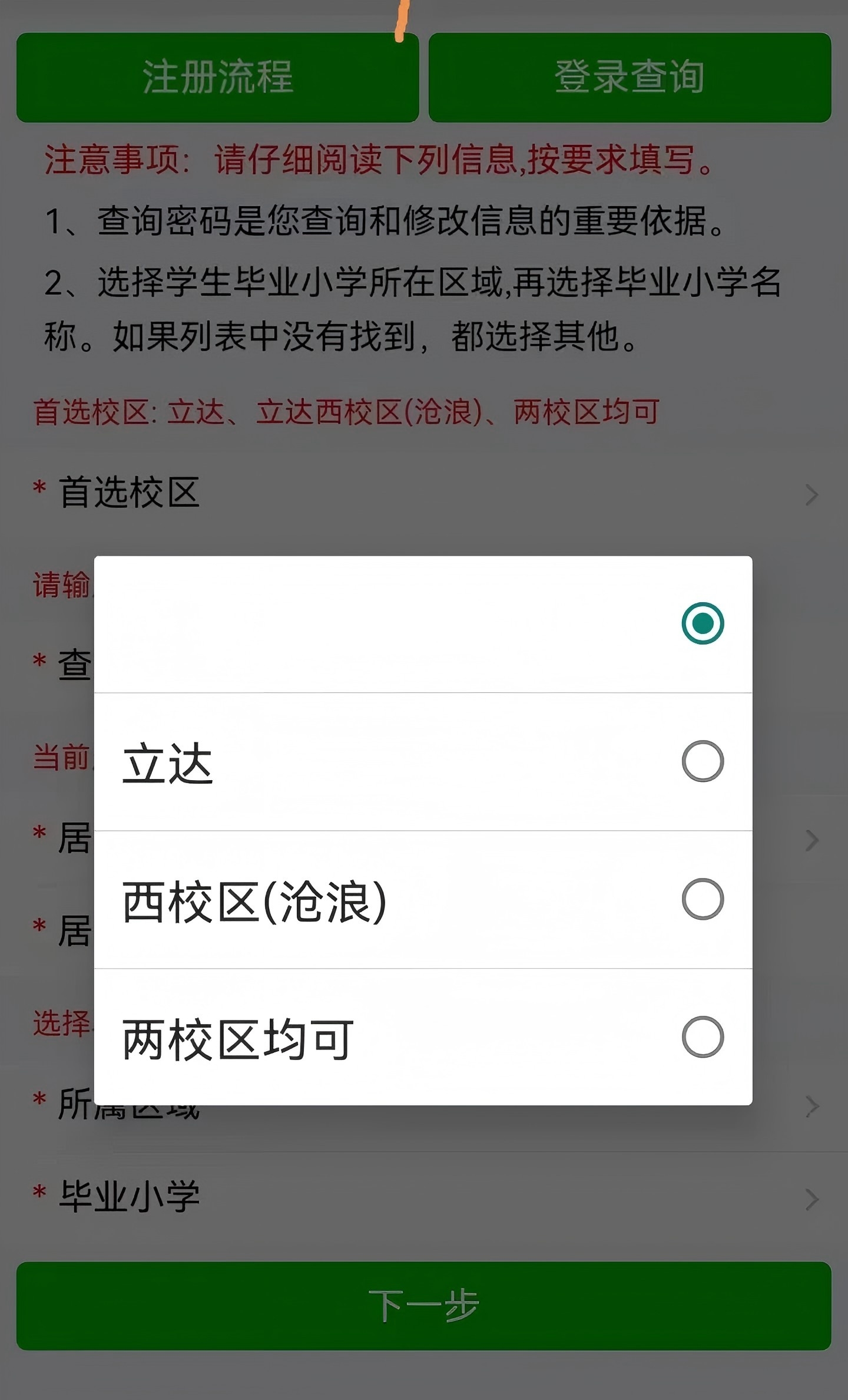Expand the 首选校区 picker row
This screenshot has width=848, height=1400.
(x=424, y=494)
